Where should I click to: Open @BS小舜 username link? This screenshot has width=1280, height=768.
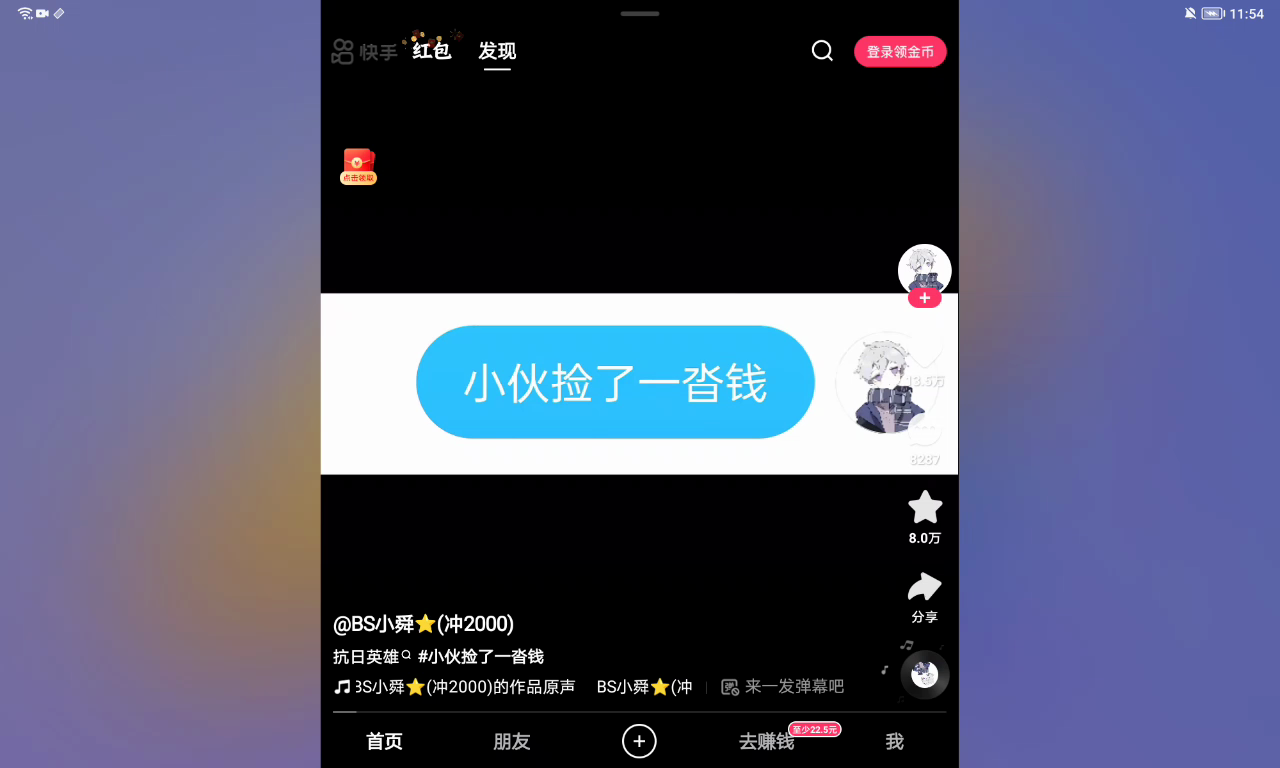(423, 624)
